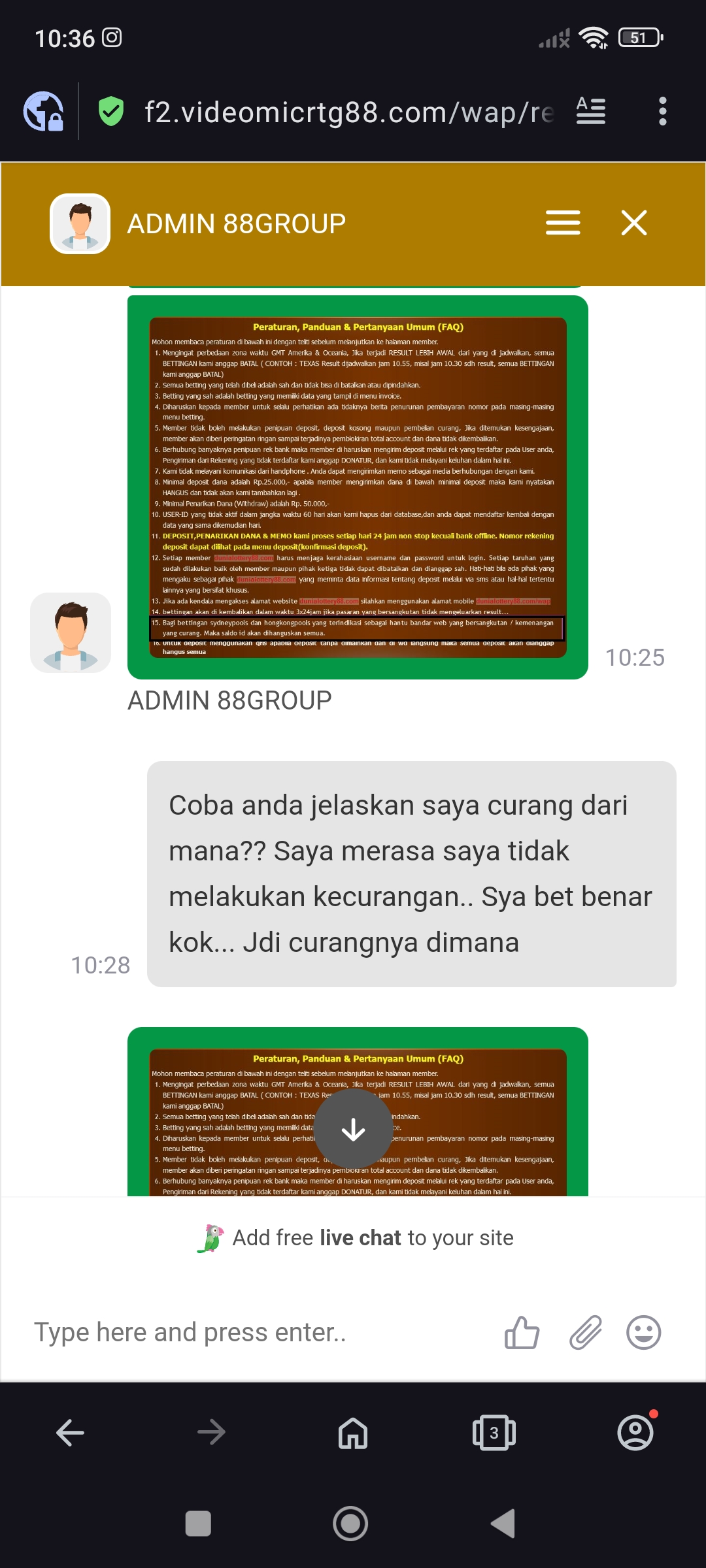The image size is (706, 1568).
Task: Open the browser's three-dot overflow menu
Action: coord(662,111)
